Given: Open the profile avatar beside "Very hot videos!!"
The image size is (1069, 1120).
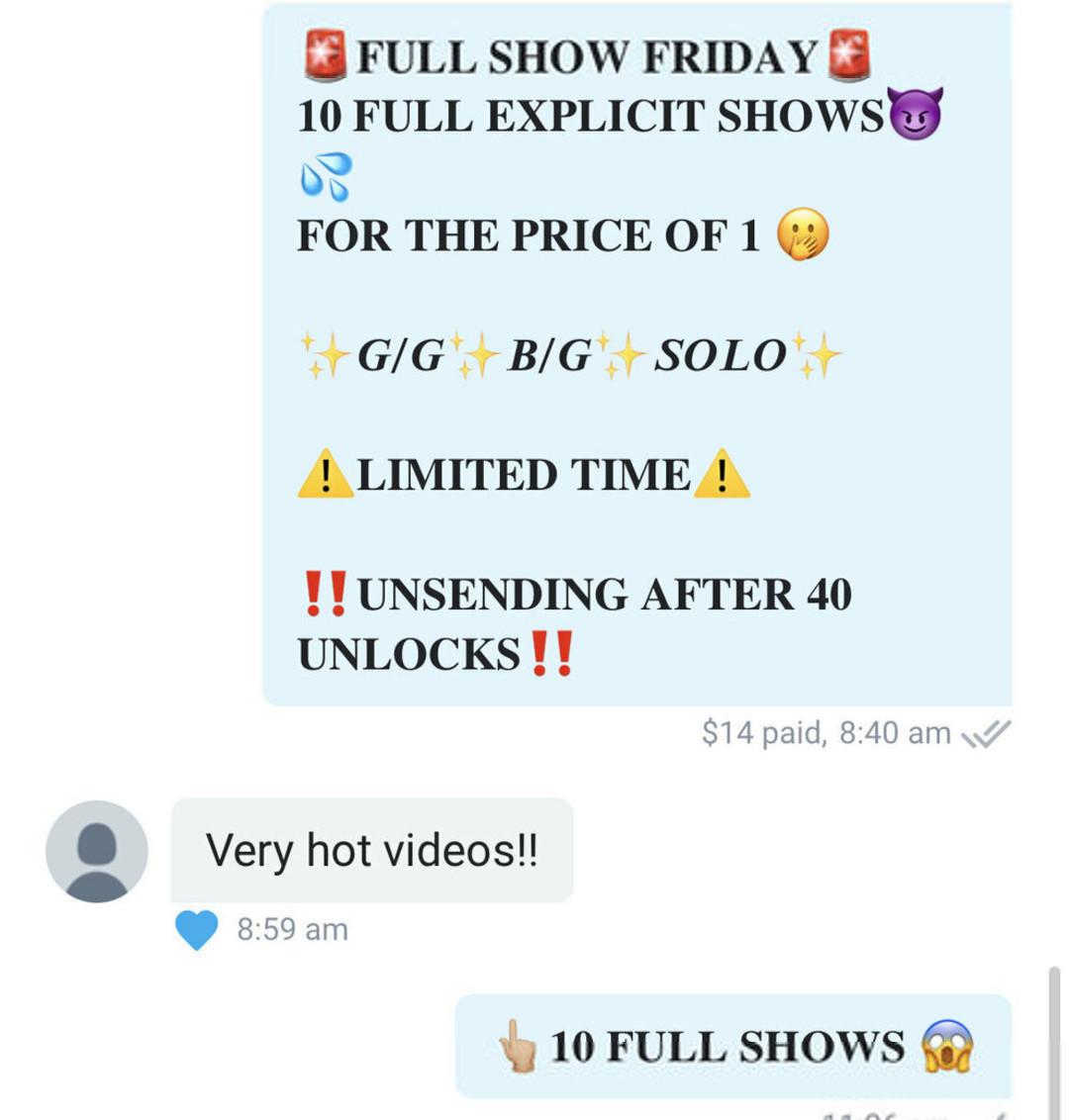Looking at the screenshot, I should pyautogui.click(x=97, y=851).
